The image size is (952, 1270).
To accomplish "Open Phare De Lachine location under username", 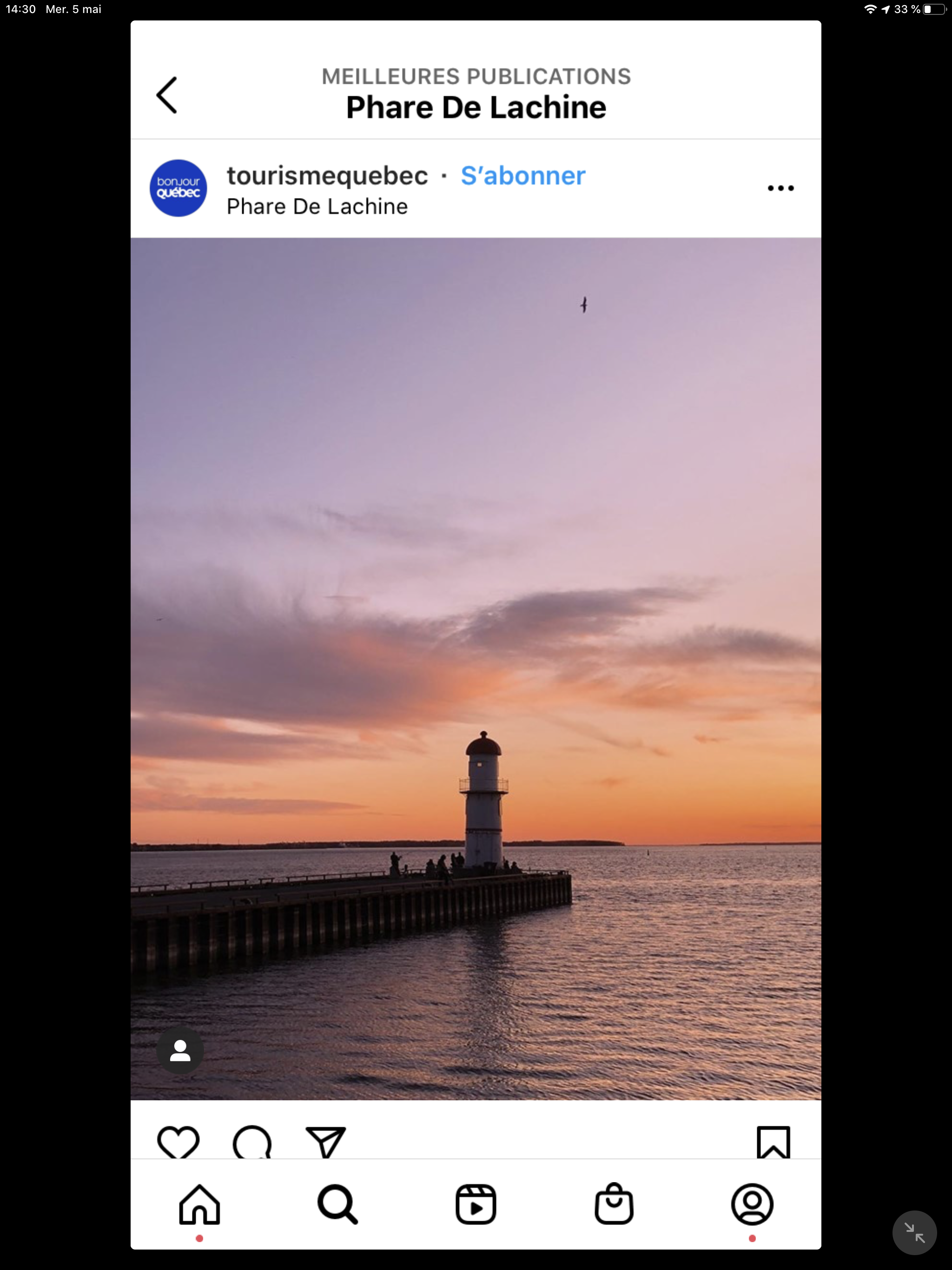I will [x=317, y=207].
